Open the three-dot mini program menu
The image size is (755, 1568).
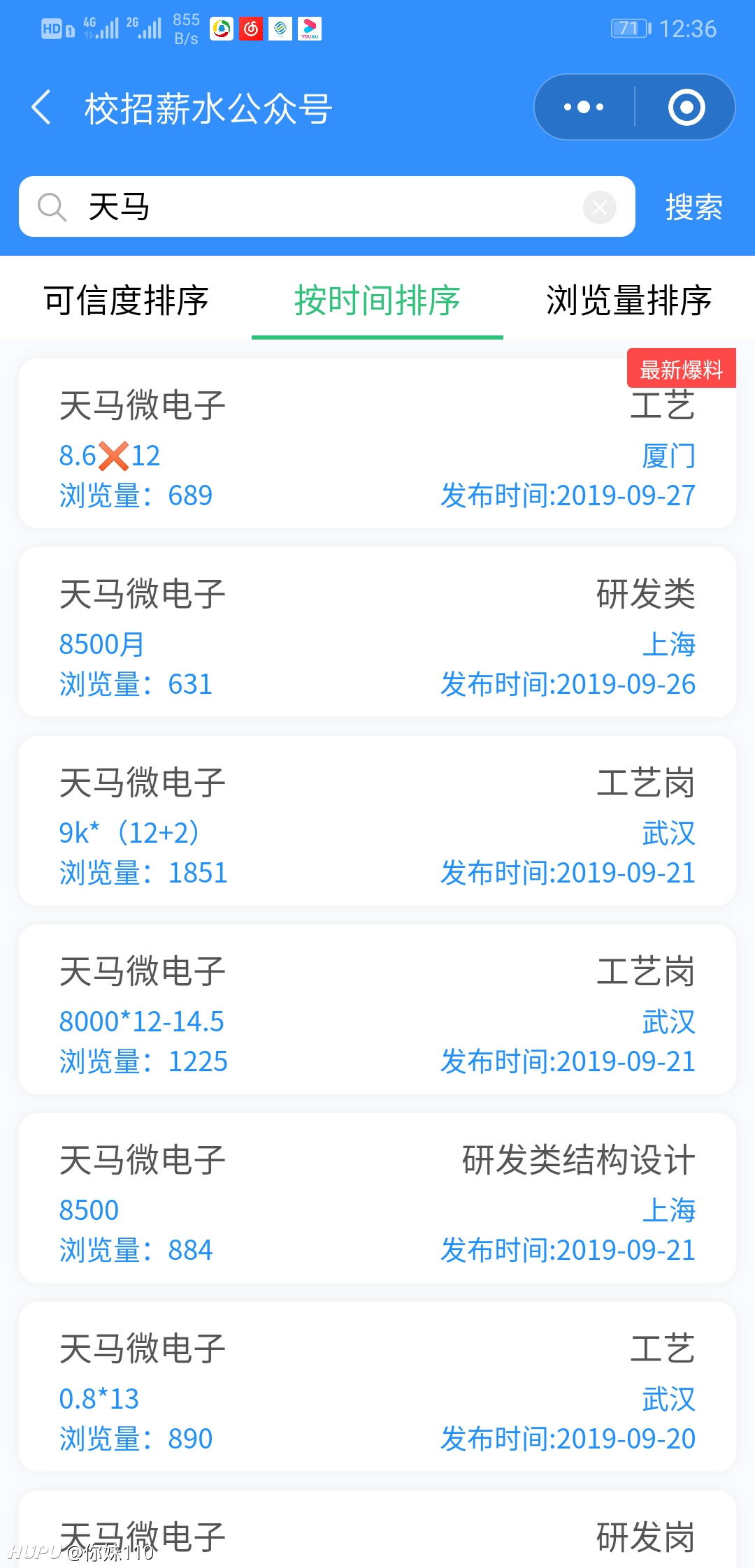click(584, 108)
